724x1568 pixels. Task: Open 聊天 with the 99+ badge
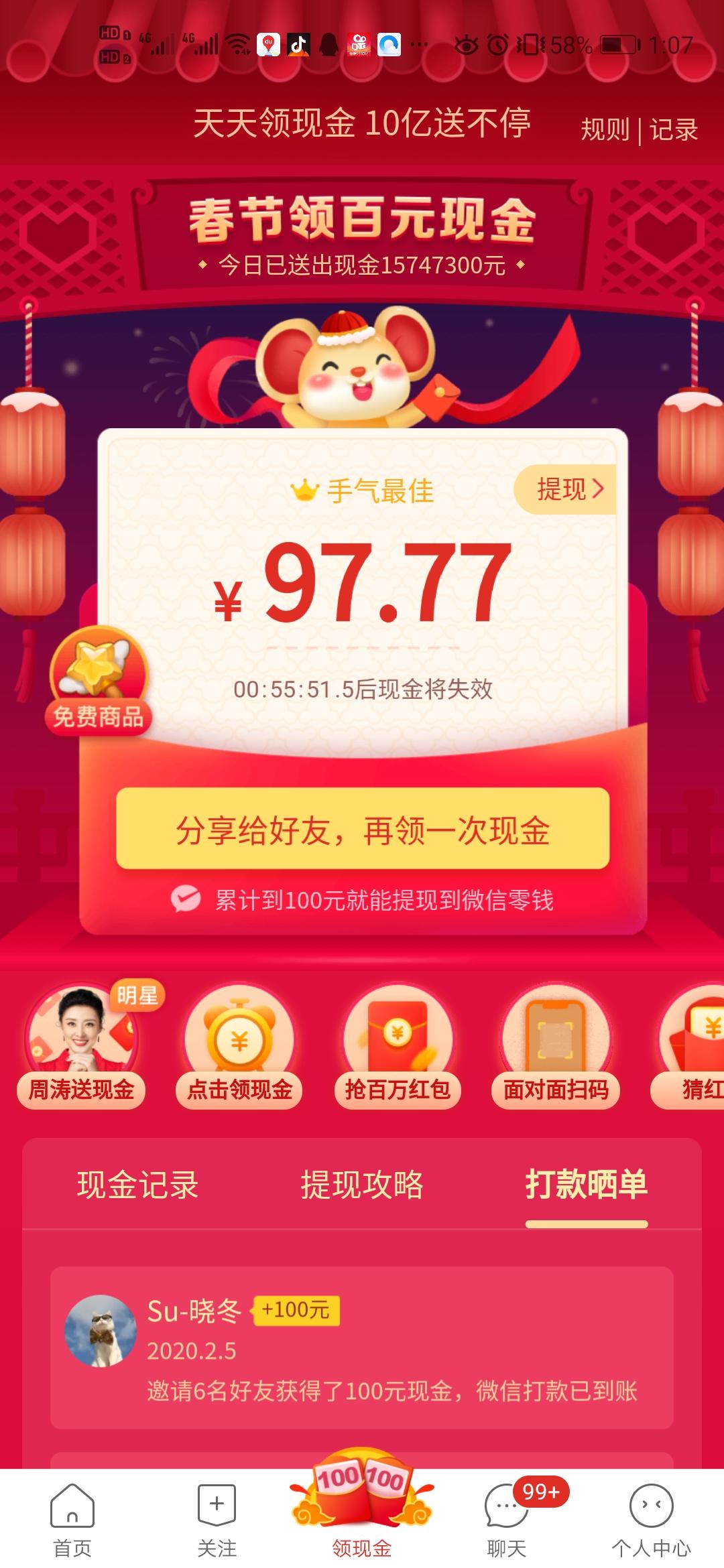(506, 1506)
